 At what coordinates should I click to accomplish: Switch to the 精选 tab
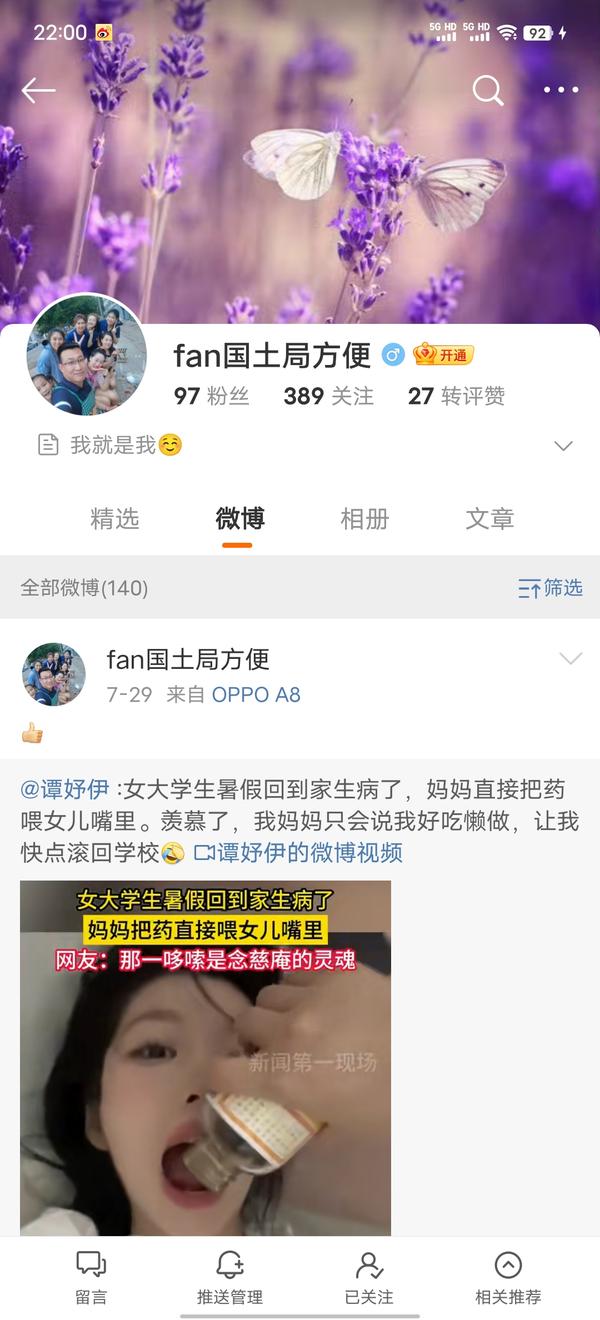[115, 519]
